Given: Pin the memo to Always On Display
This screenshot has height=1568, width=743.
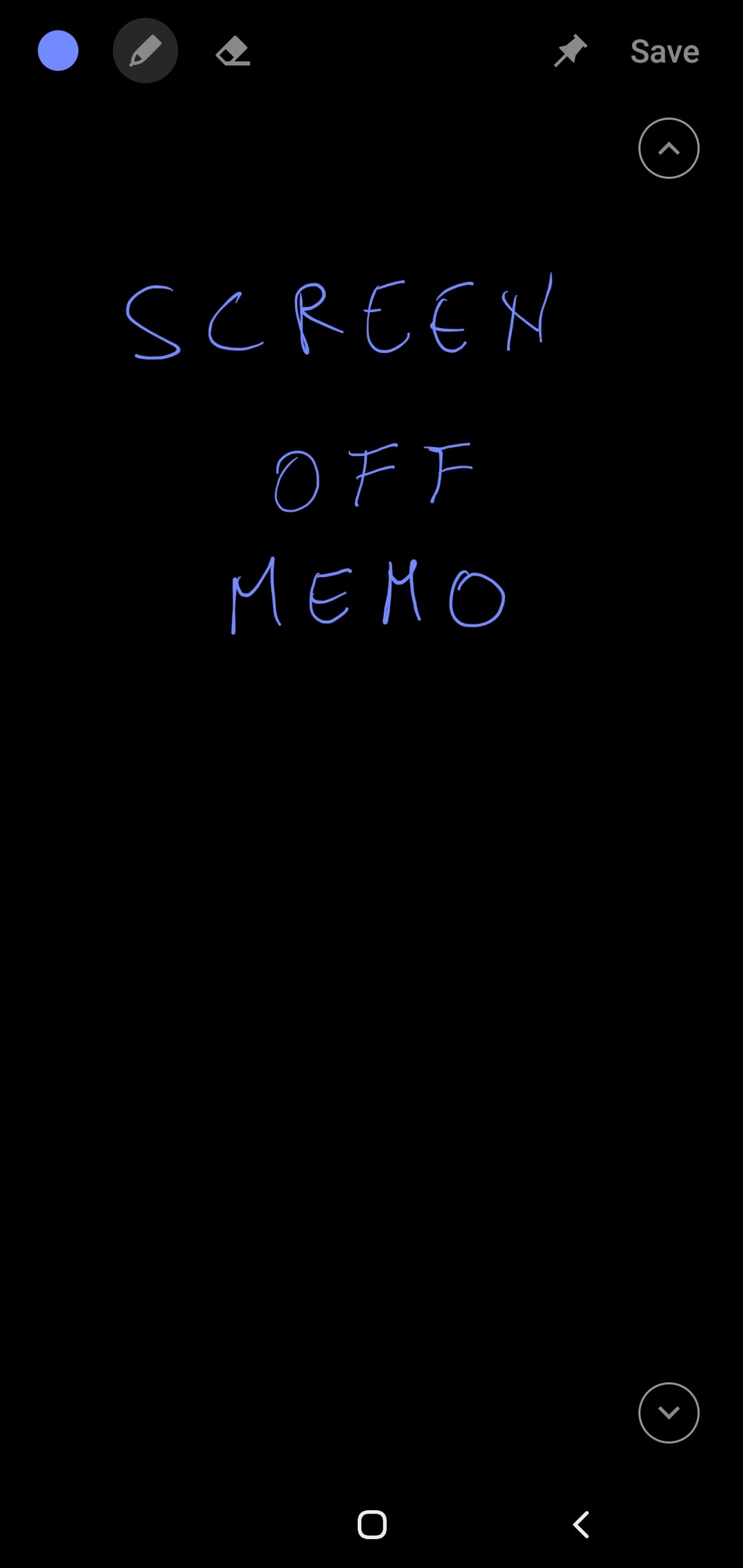Looking at the screenshot, I should coord(570,51).
